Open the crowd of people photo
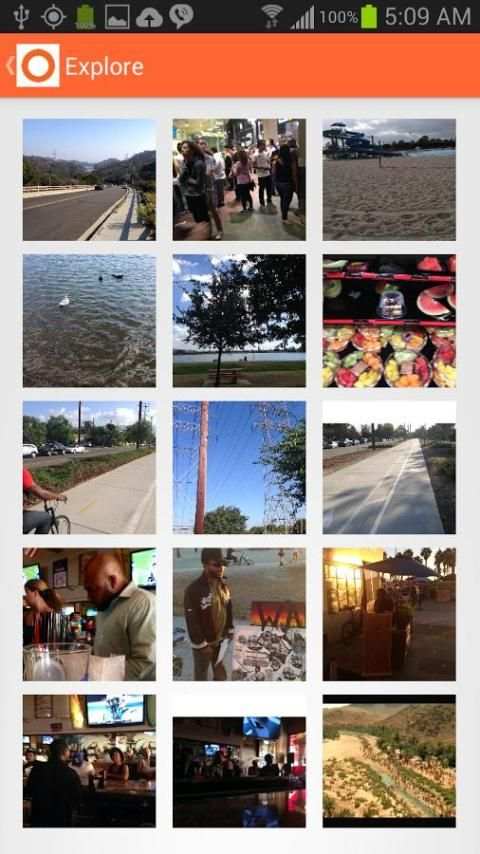 tap(239, 180)
